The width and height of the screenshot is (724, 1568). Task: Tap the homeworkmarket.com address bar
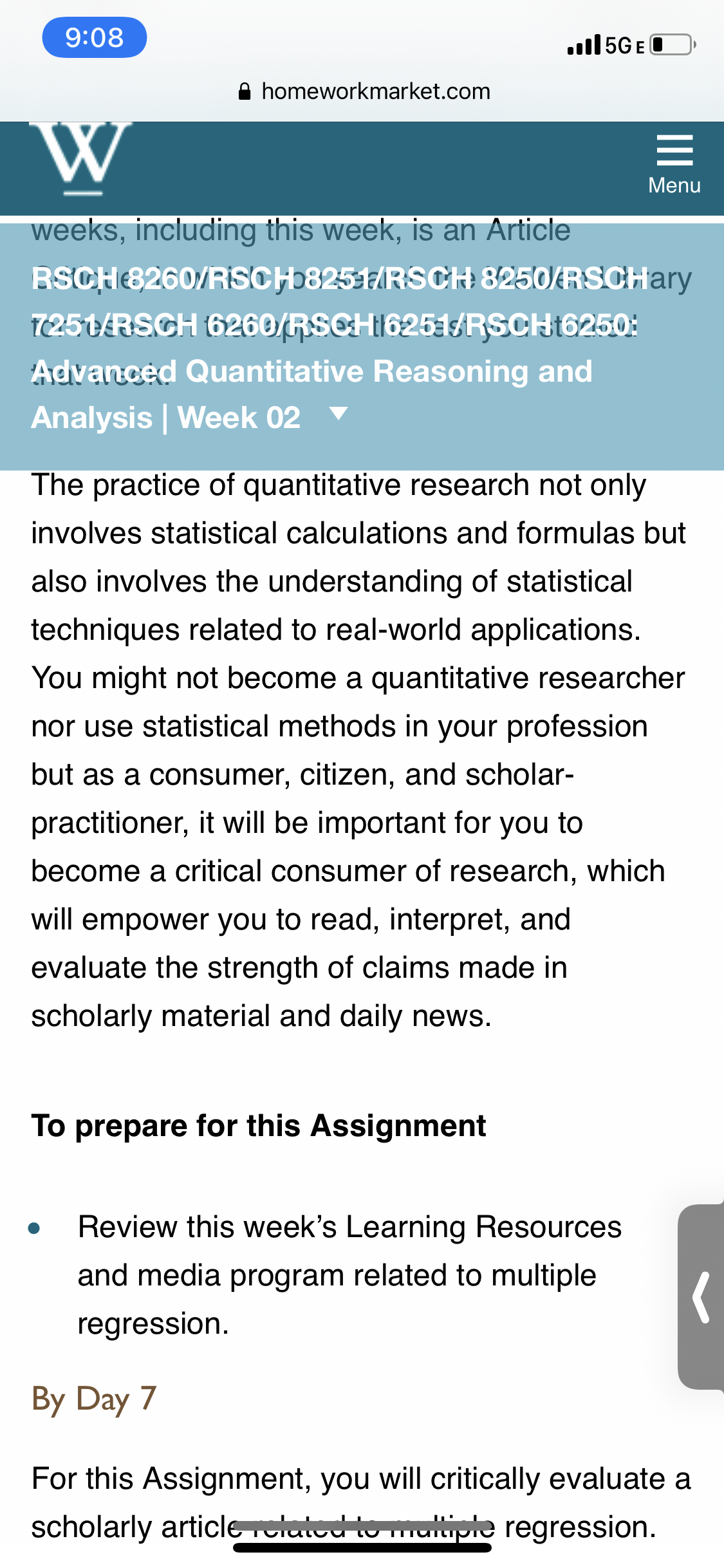coord(364,91)
